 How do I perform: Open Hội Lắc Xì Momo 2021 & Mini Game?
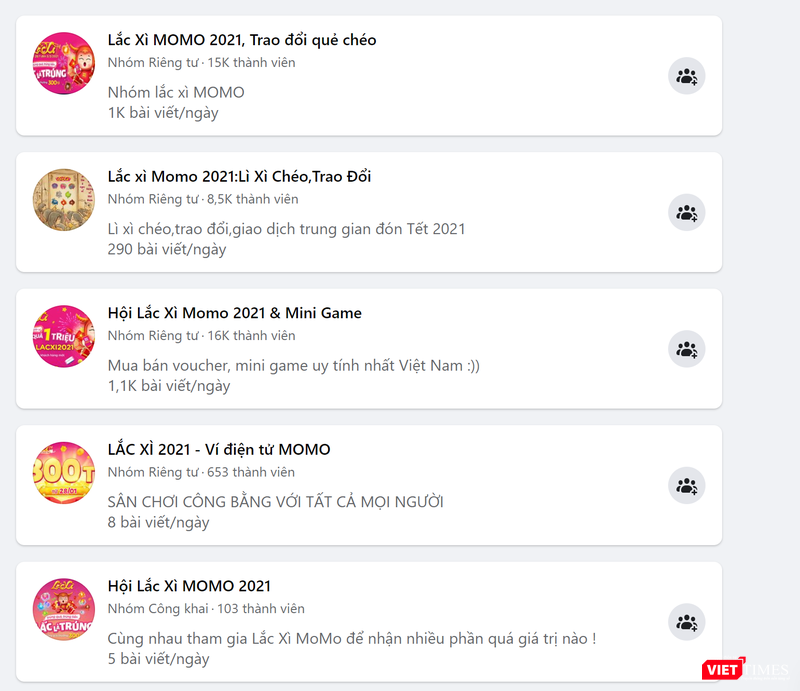click(234, 313)
